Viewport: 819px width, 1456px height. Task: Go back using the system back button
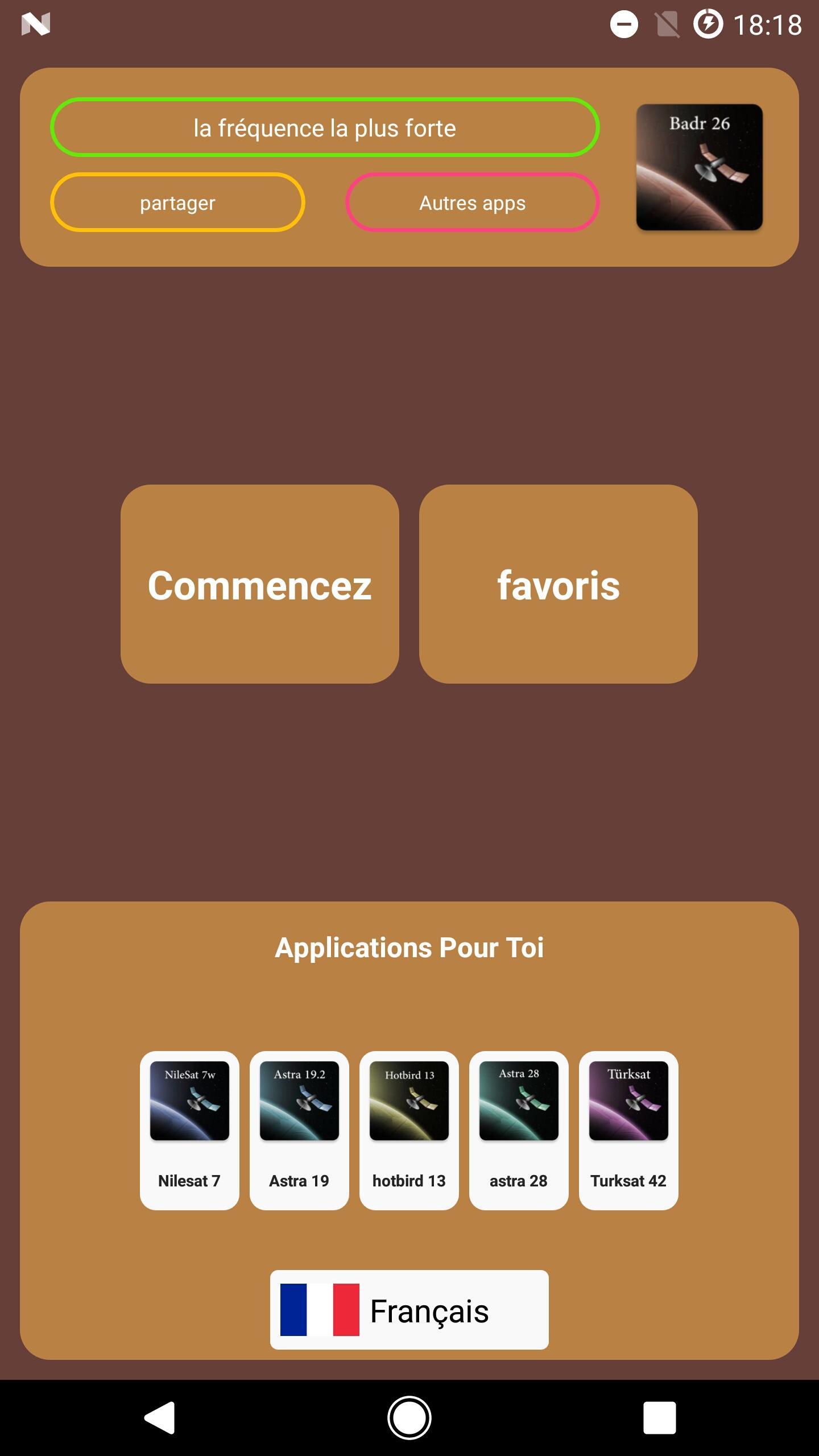[159, 1417]
